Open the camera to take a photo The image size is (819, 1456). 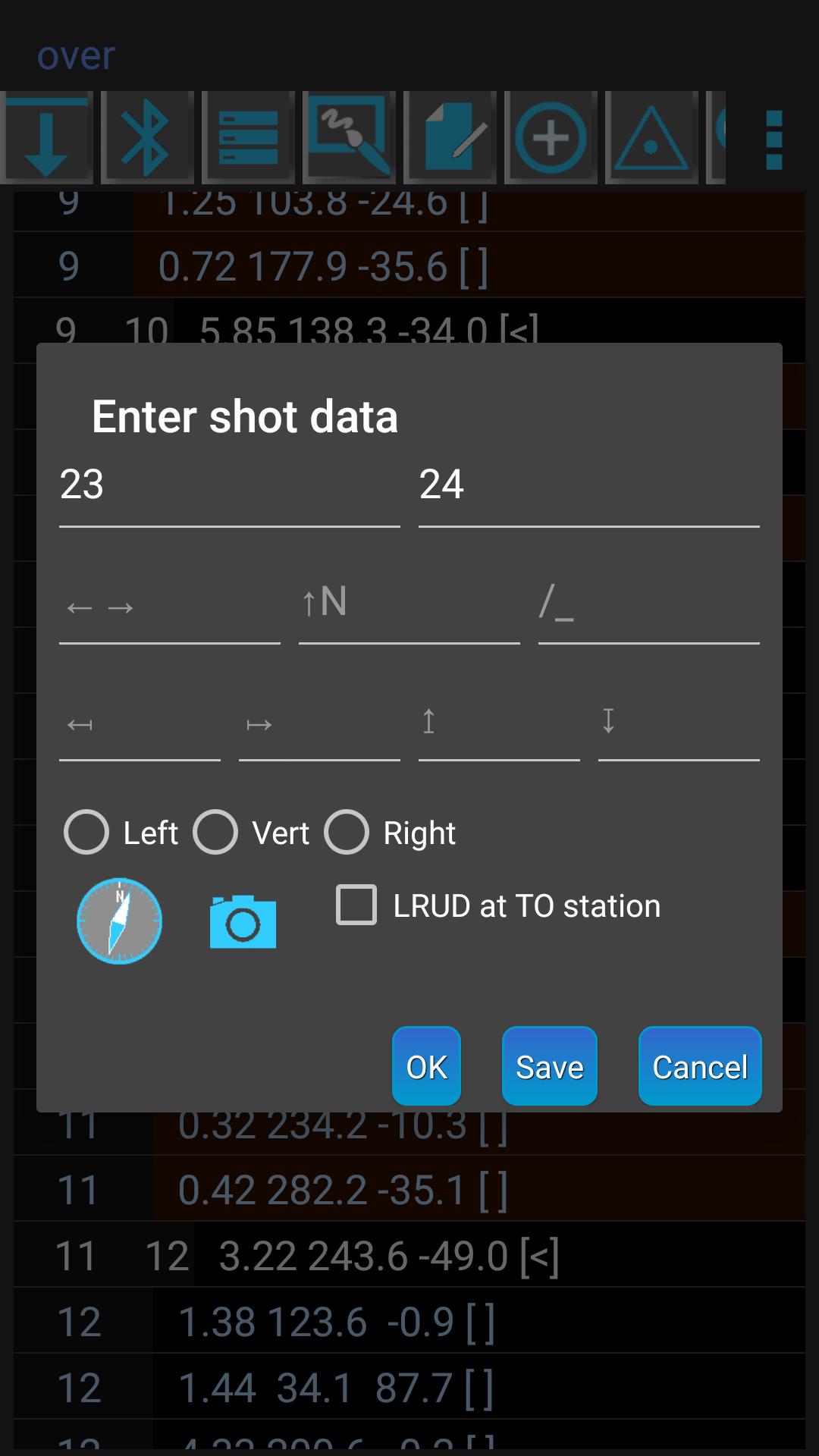click(x=243, y=921)
